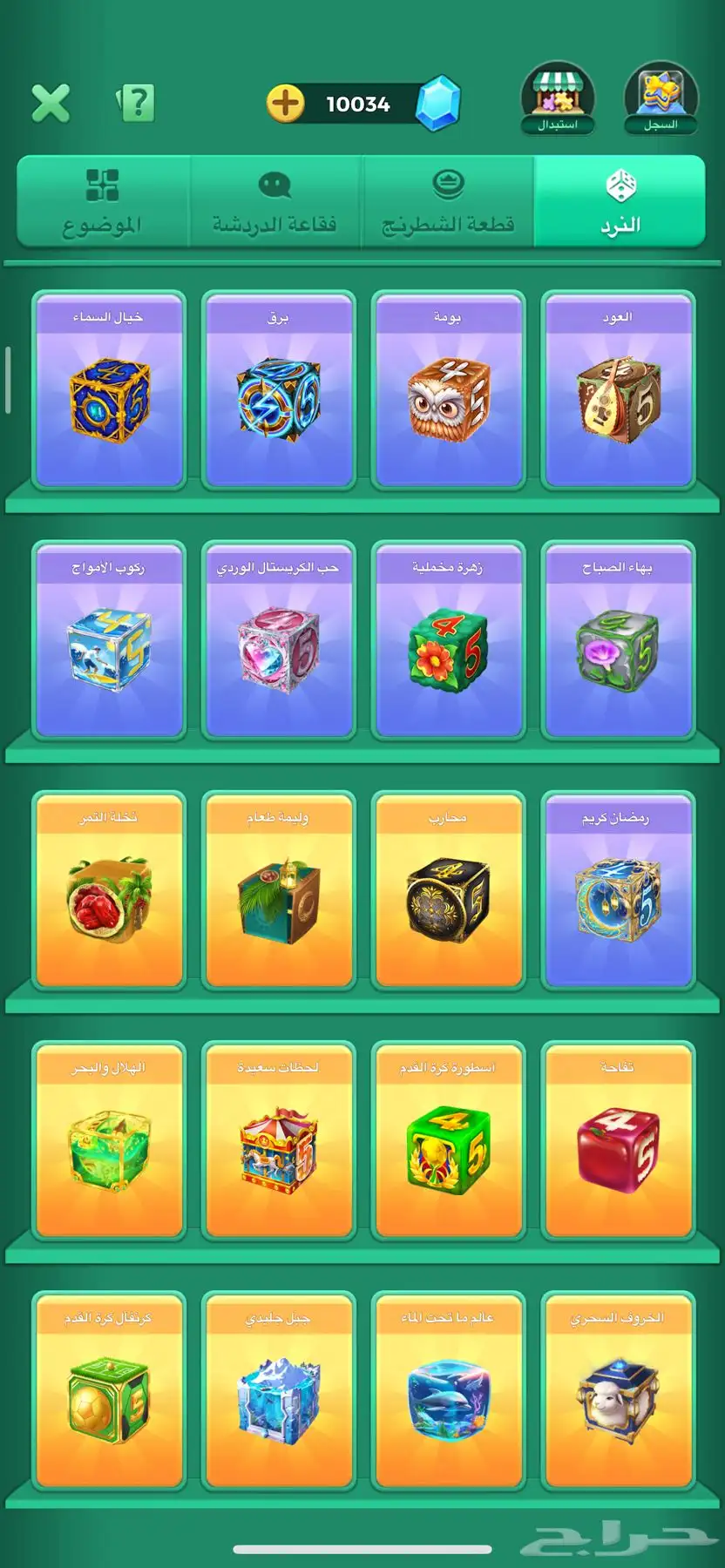Select the ركوب الامواج dice
This screenshot has height=1568, width=725.
pos(109,640)
